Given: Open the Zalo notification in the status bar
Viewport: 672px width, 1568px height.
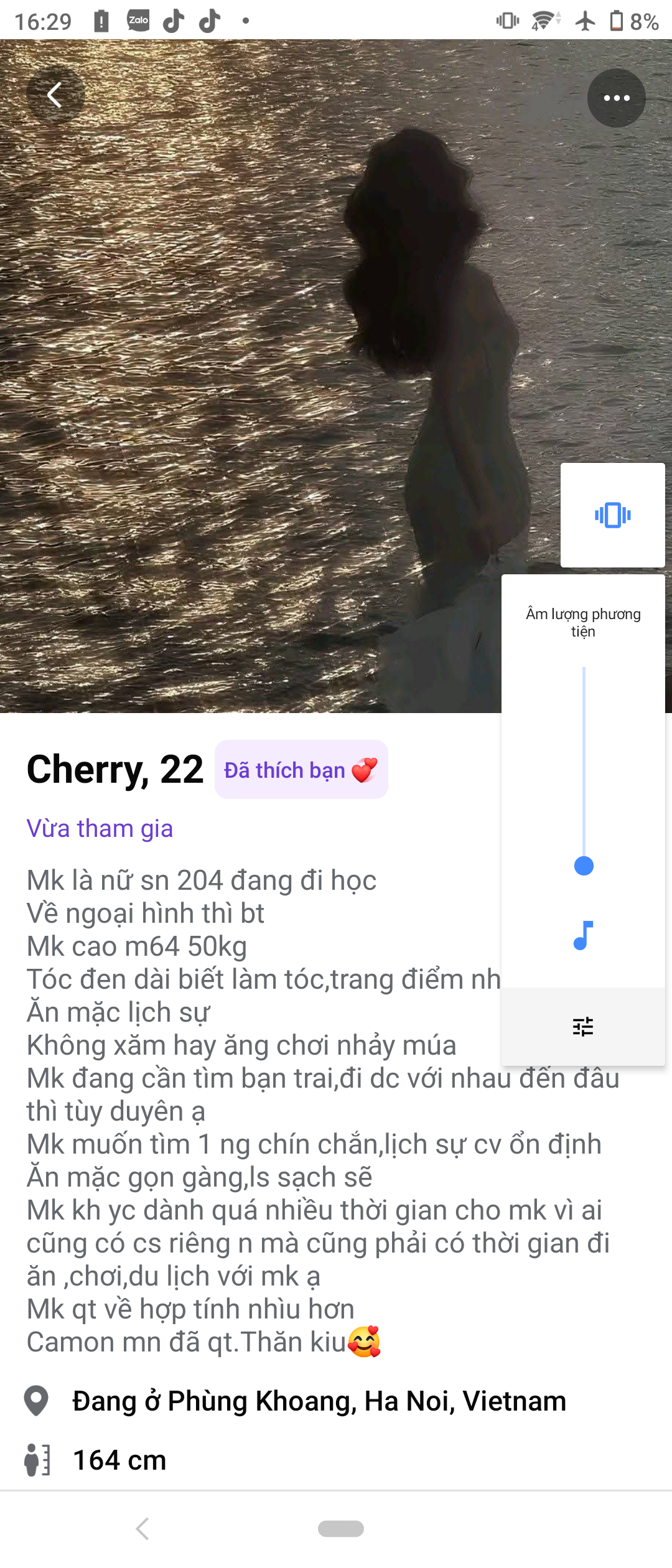Looking at the screenshot, I should pos(138,20).
